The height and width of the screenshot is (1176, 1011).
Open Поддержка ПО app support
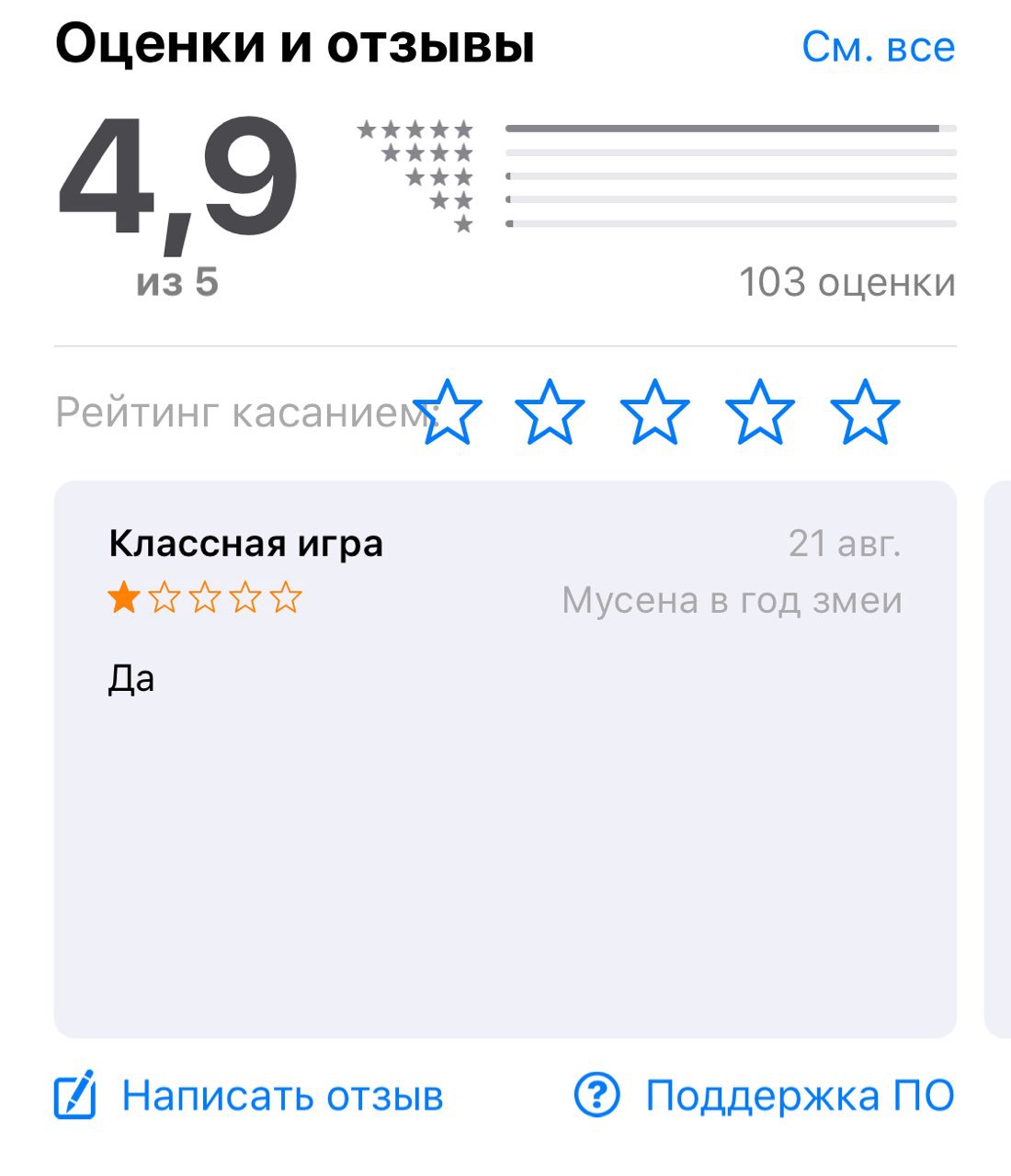tap(765, 1095)
